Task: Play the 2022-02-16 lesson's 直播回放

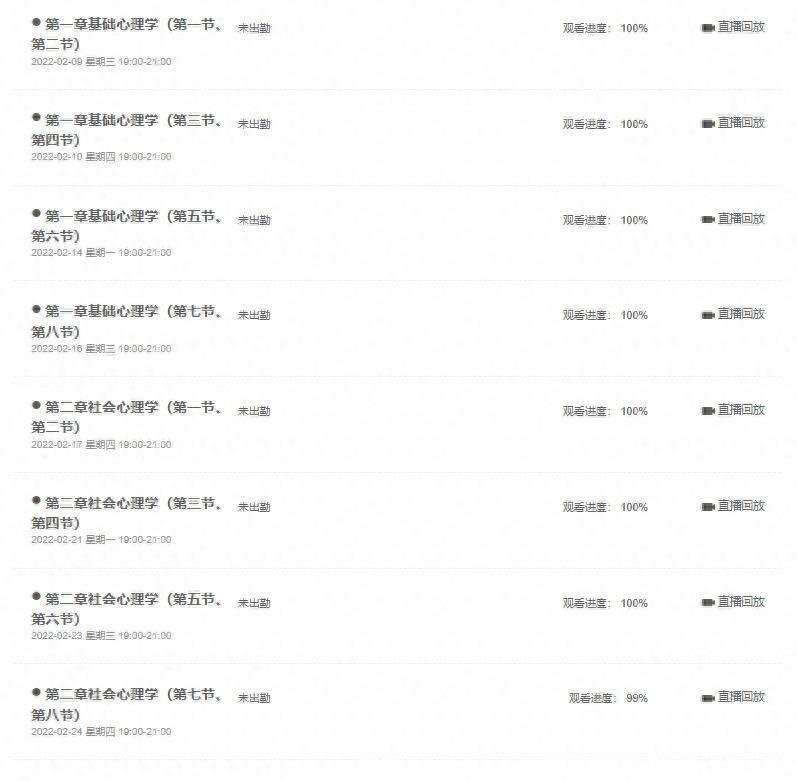Action: click(734, 314)
